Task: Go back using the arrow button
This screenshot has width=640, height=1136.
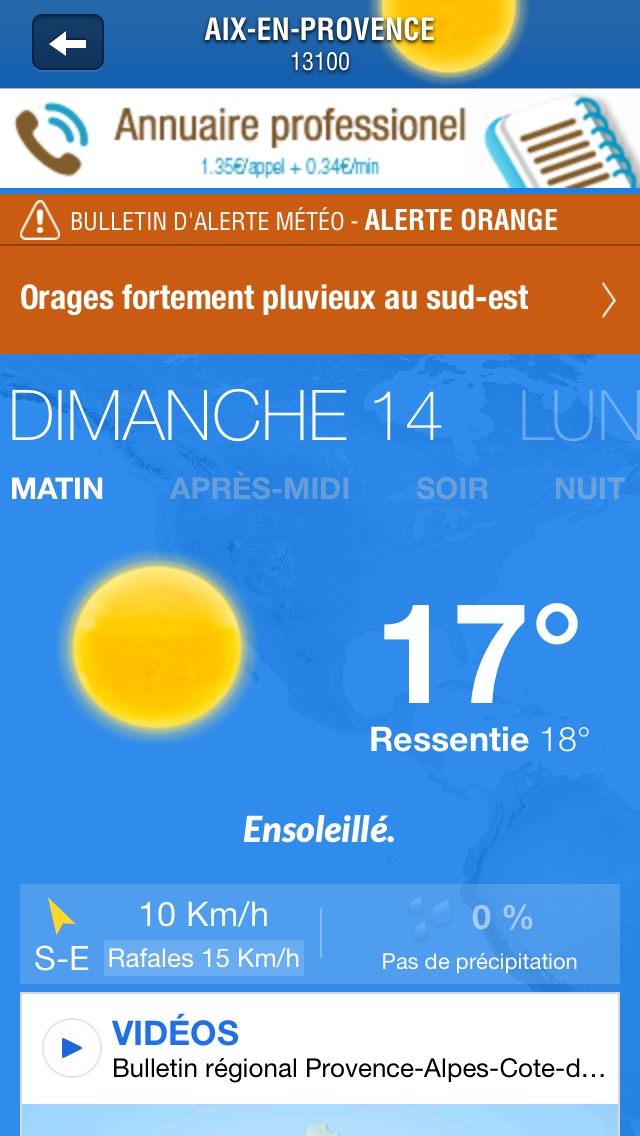Action: coord(68,43)
